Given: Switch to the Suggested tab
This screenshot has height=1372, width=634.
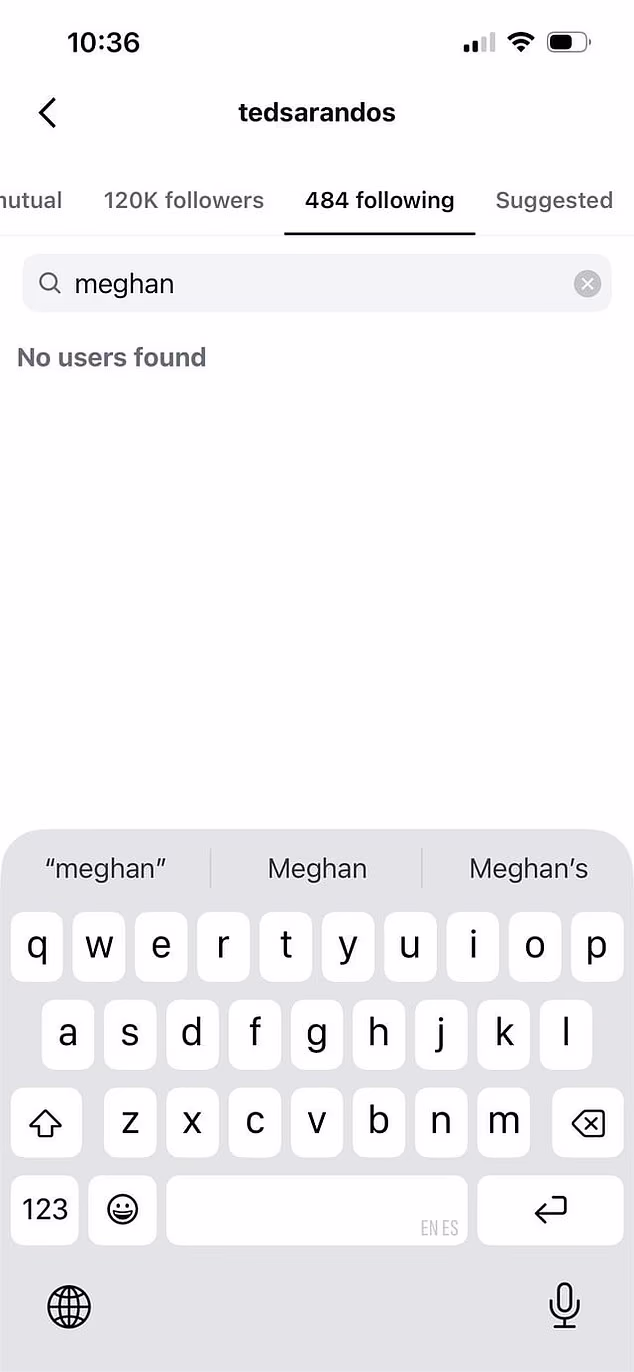Looking at the screenshot, I should (554, 200).
